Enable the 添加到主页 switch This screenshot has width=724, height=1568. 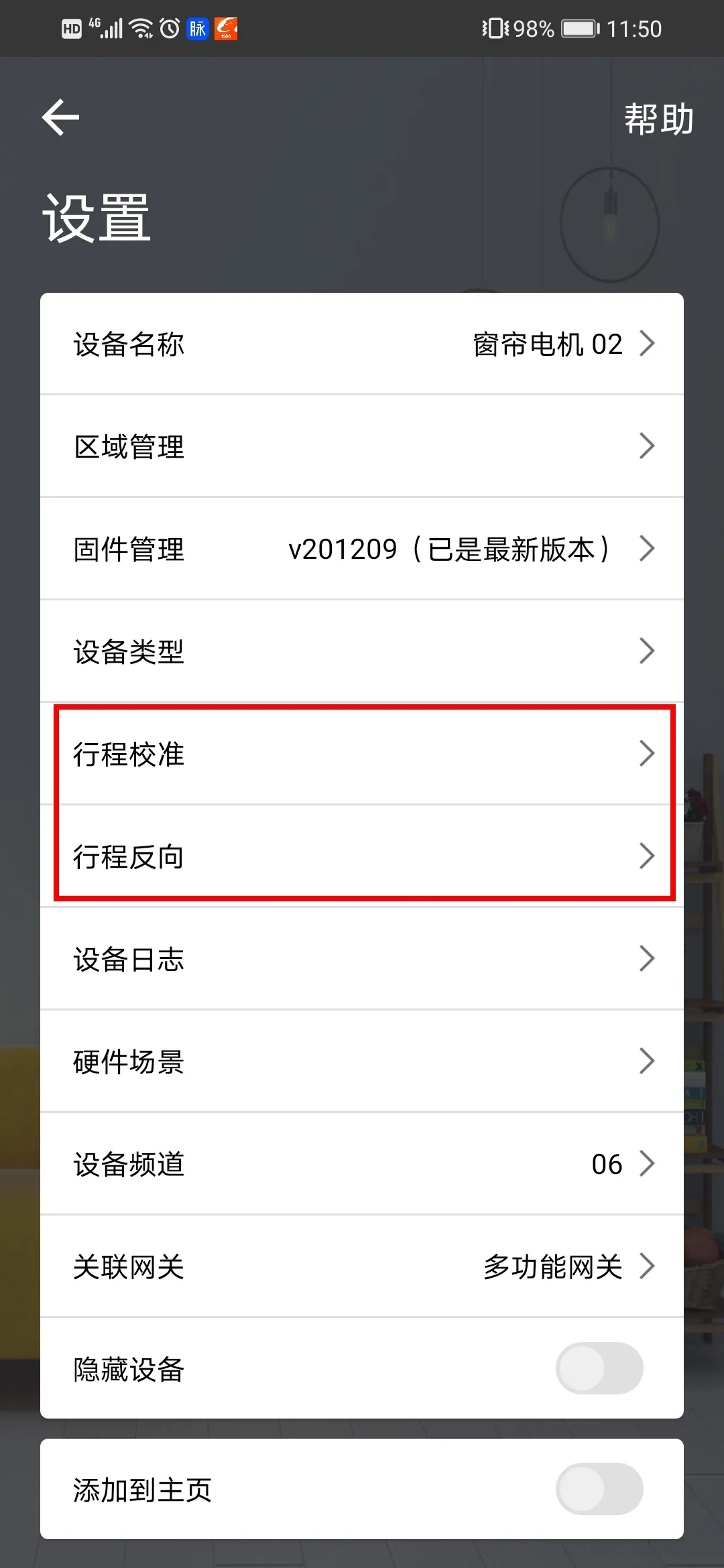coord(599,1489)
